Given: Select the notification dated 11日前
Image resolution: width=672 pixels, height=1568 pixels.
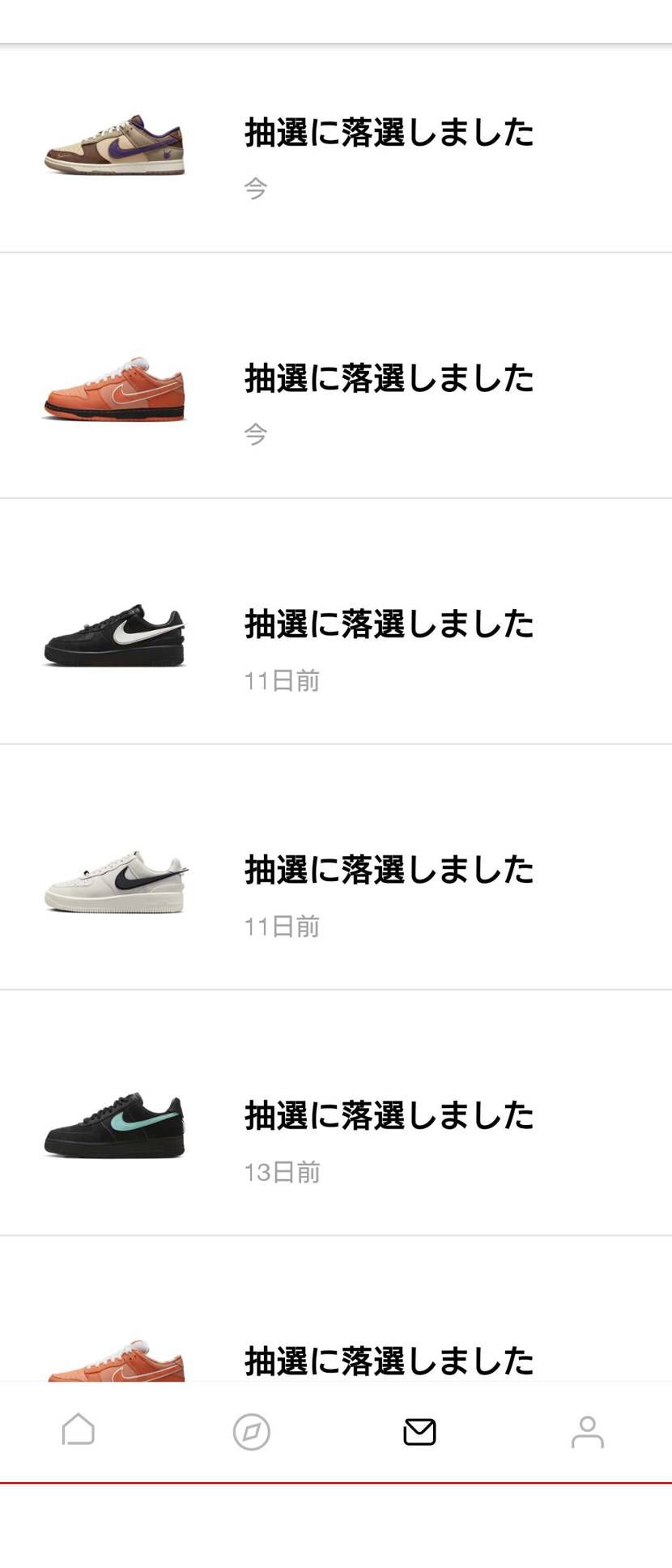Looking at the screenshot, I should [x=388, y=624].
